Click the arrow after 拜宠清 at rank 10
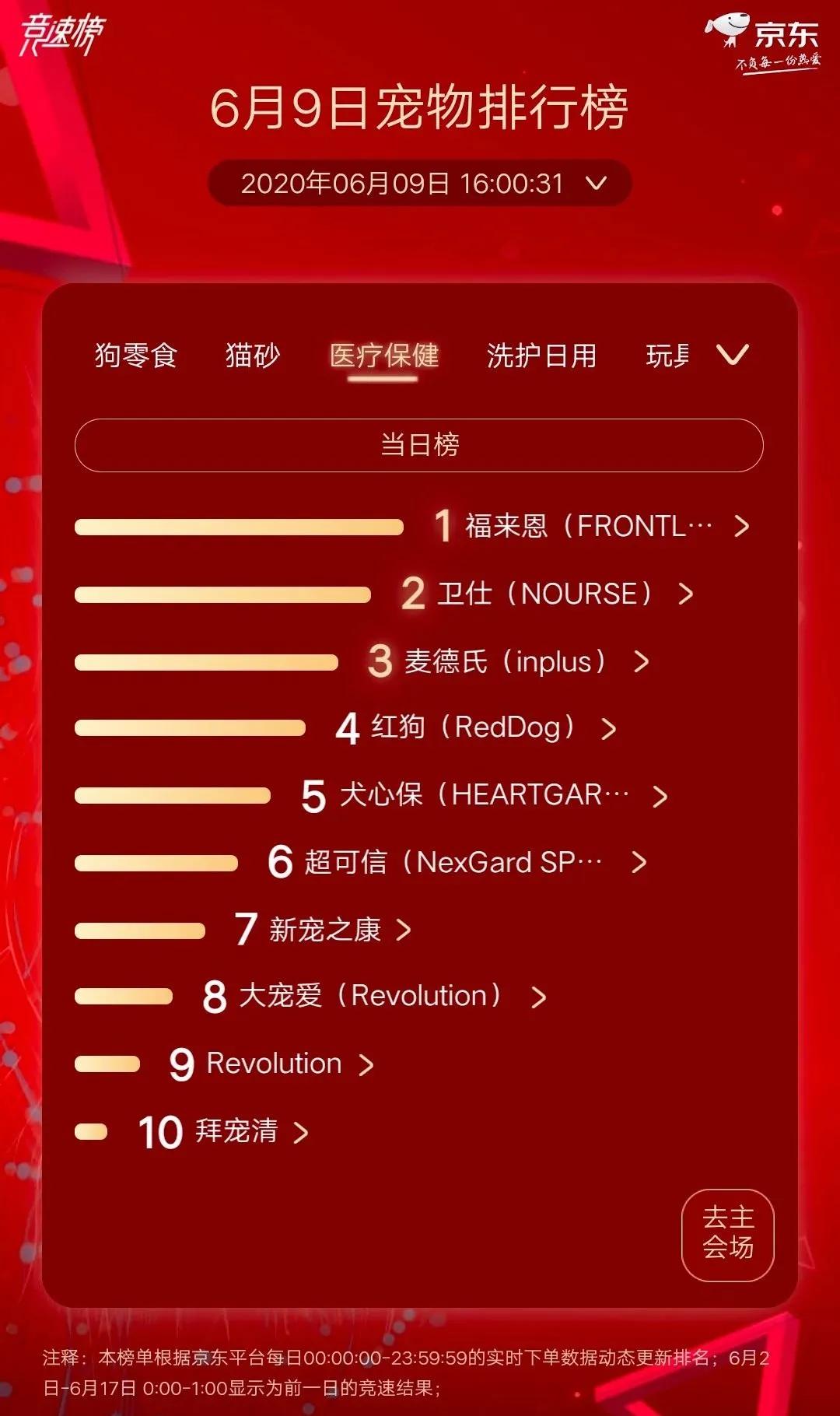Image resolution: width=840 pixels, height=1416 pixels. pyautogui.click(x=302, y=1132)
